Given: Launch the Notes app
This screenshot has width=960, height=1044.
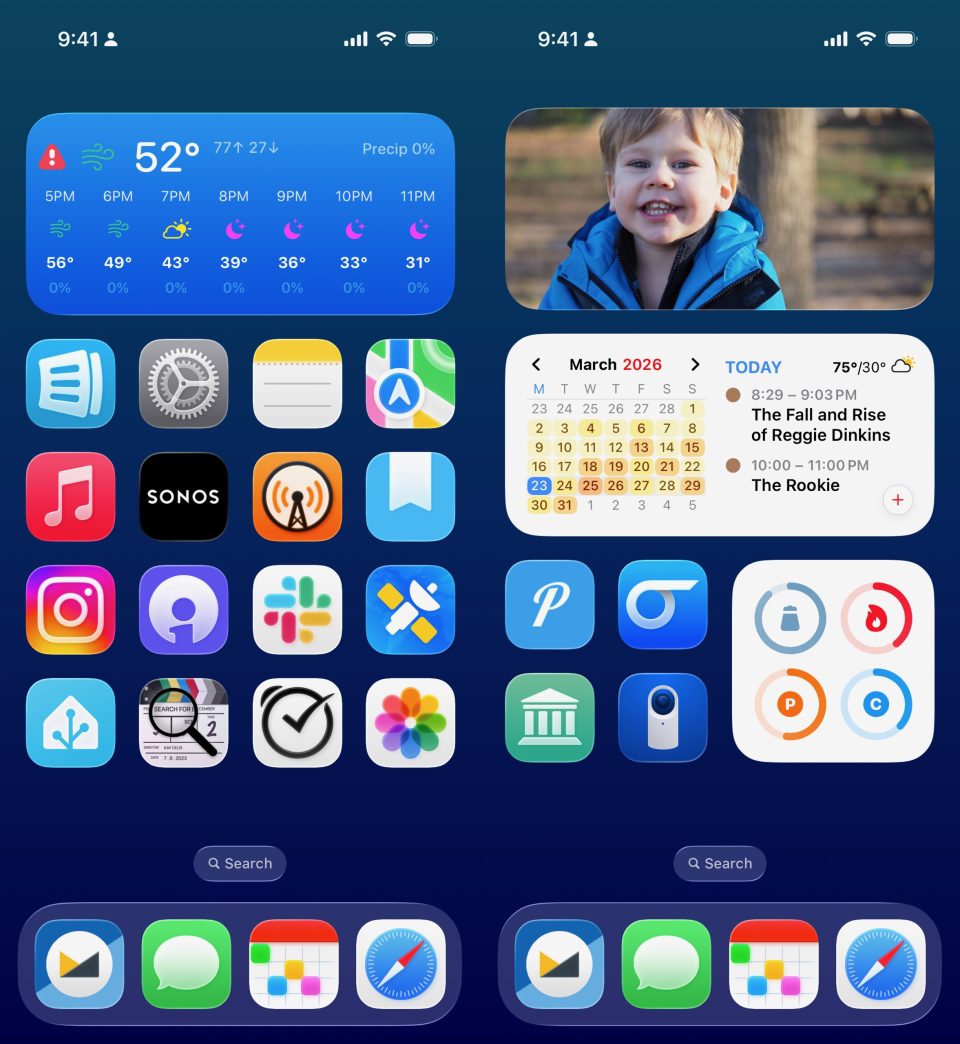Looking at the screenshot, I should pos(297,384).
